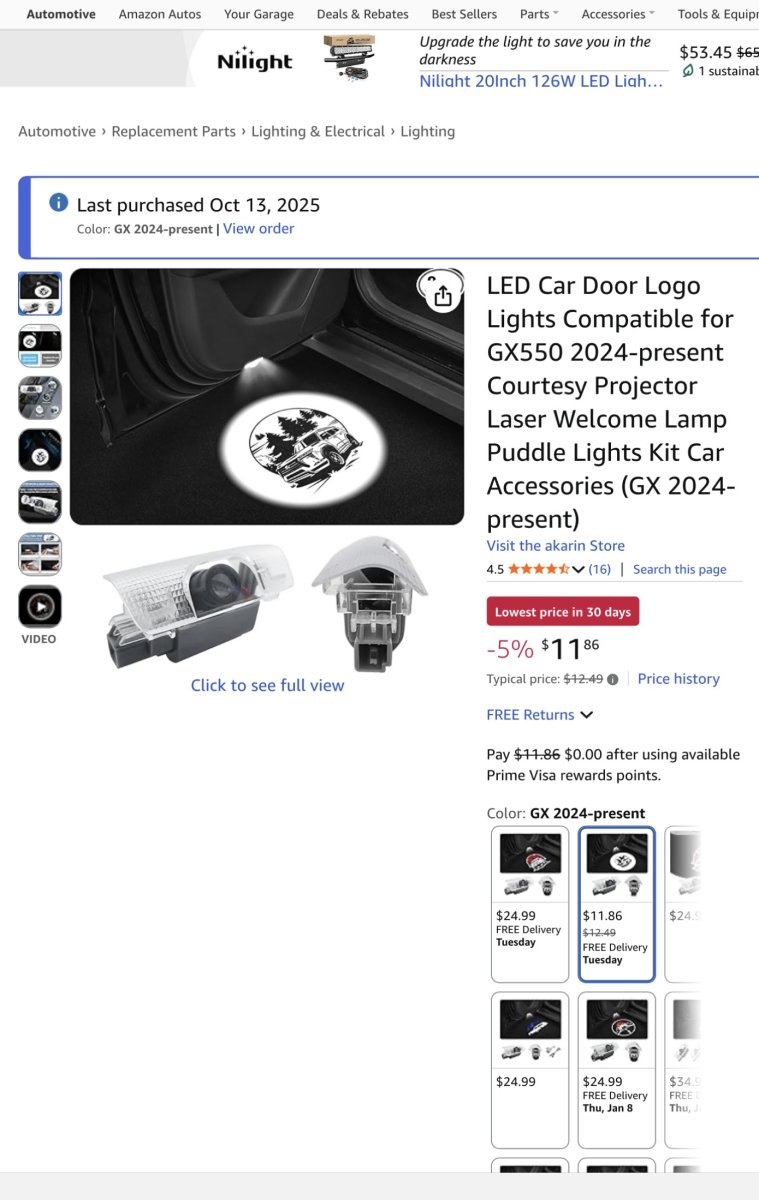
Task: Open Deals & Rebates section
Action: tap(362, 14)
